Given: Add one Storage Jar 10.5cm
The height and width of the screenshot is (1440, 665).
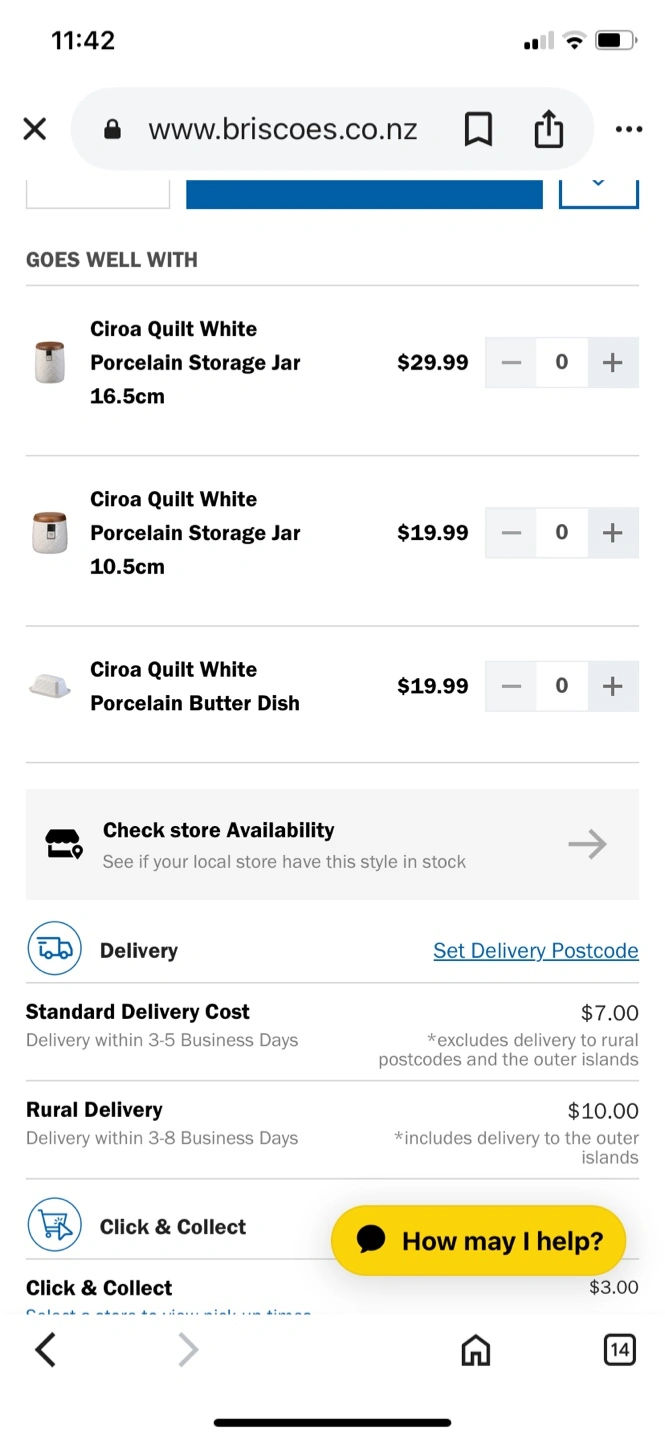Looking at the screenshot, I should click(613, 533).
